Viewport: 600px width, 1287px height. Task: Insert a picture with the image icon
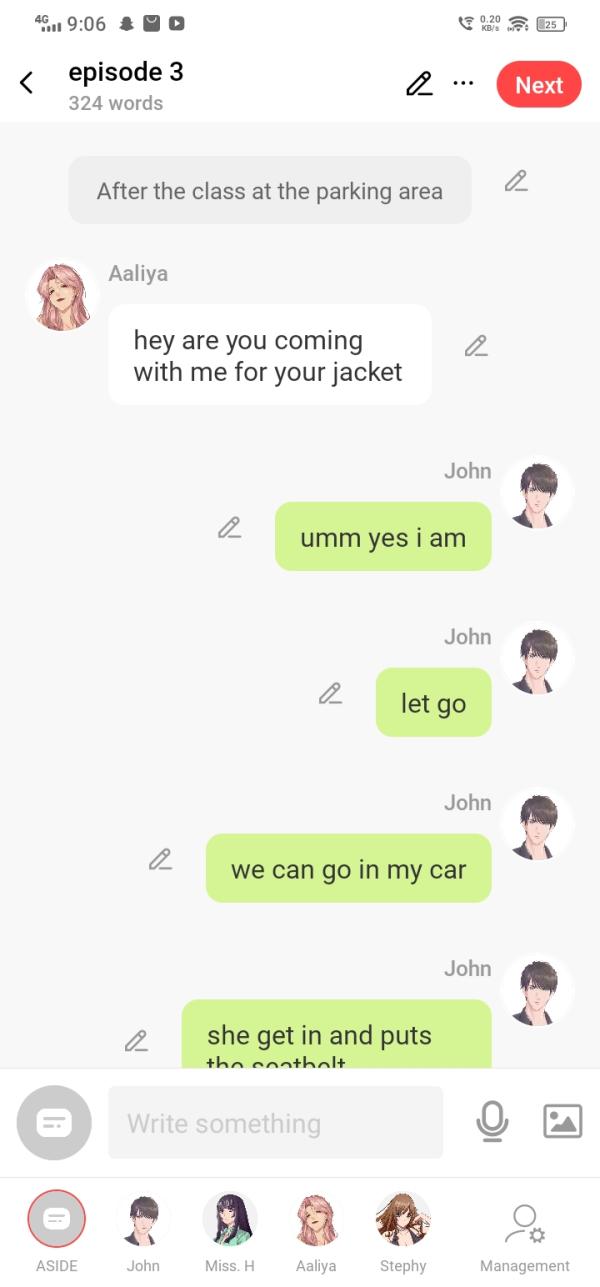(562, 1122)
